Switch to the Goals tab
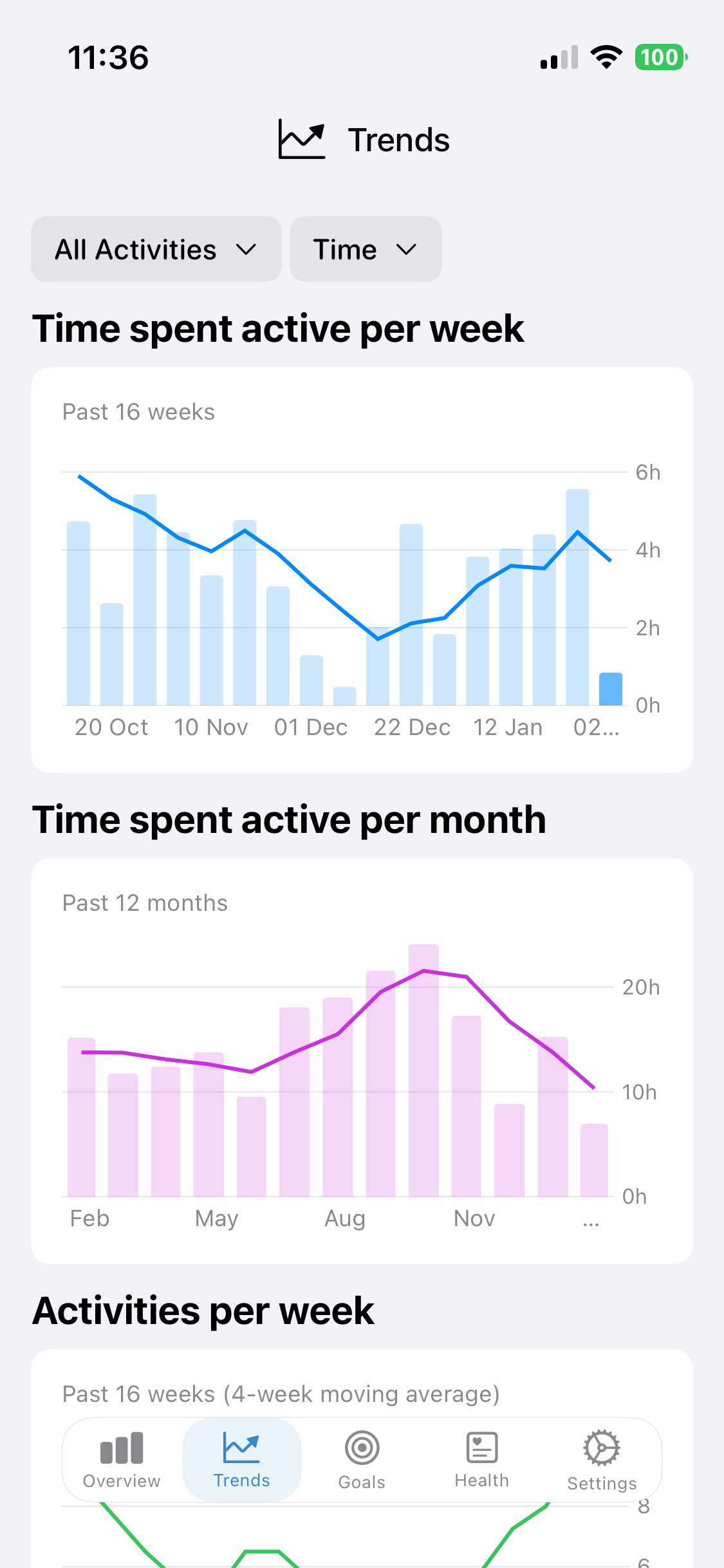 pos(362,1461)
